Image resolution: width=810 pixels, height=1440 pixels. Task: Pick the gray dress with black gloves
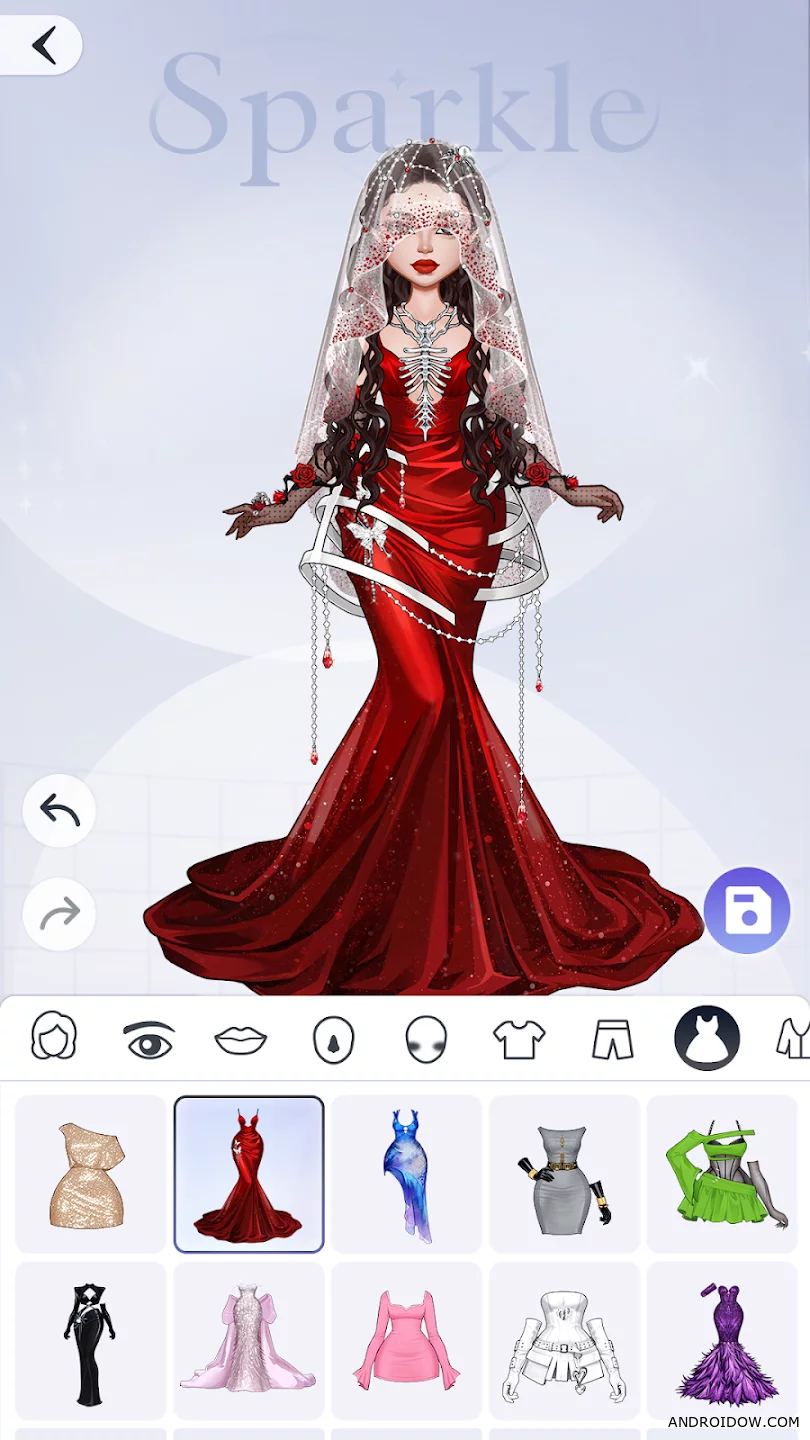[x=564, y=1174]
